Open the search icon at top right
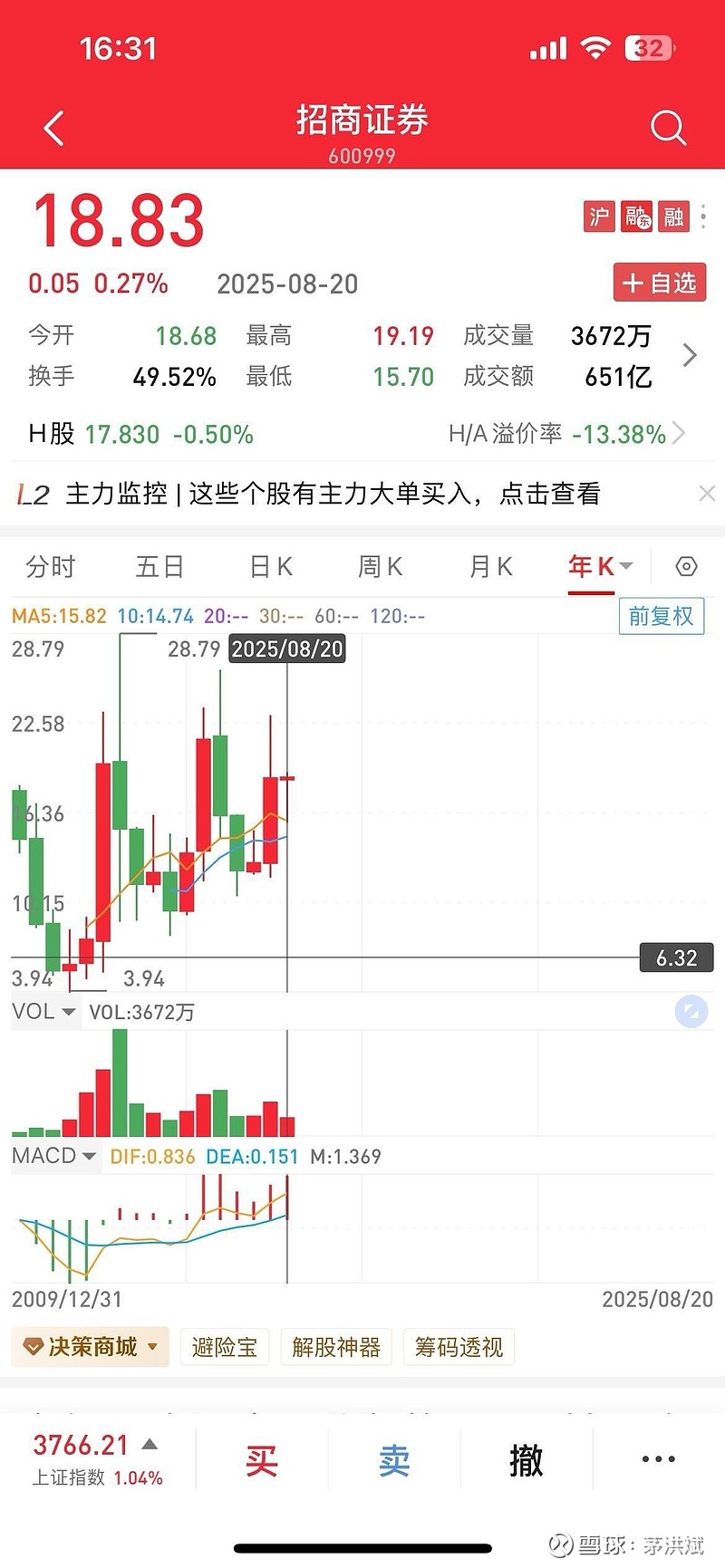Image resolution: width=725 pixels, height=1568 pixels. click(668, 128)
